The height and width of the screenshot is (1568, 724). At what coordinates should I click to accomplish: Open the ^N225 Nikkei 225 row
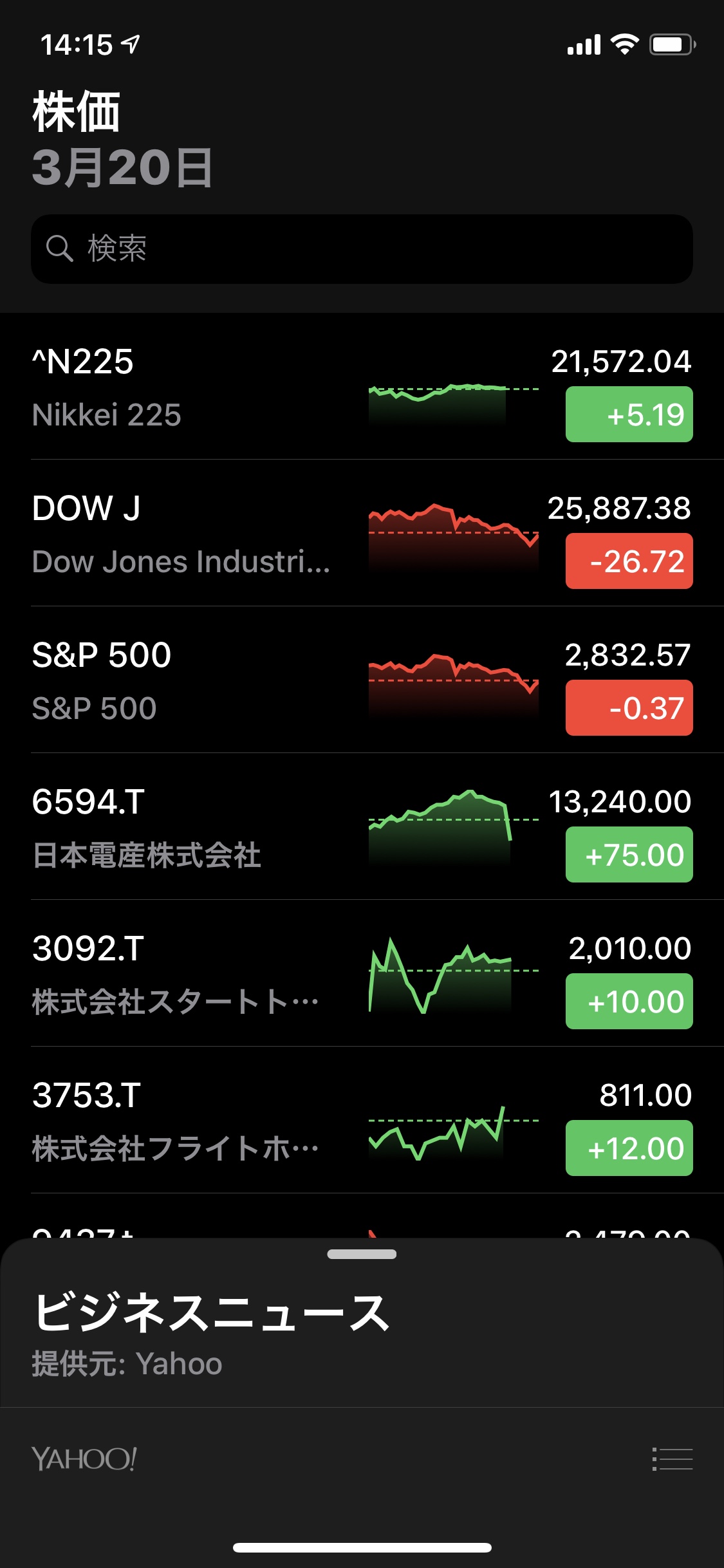(x=193, y=386)
